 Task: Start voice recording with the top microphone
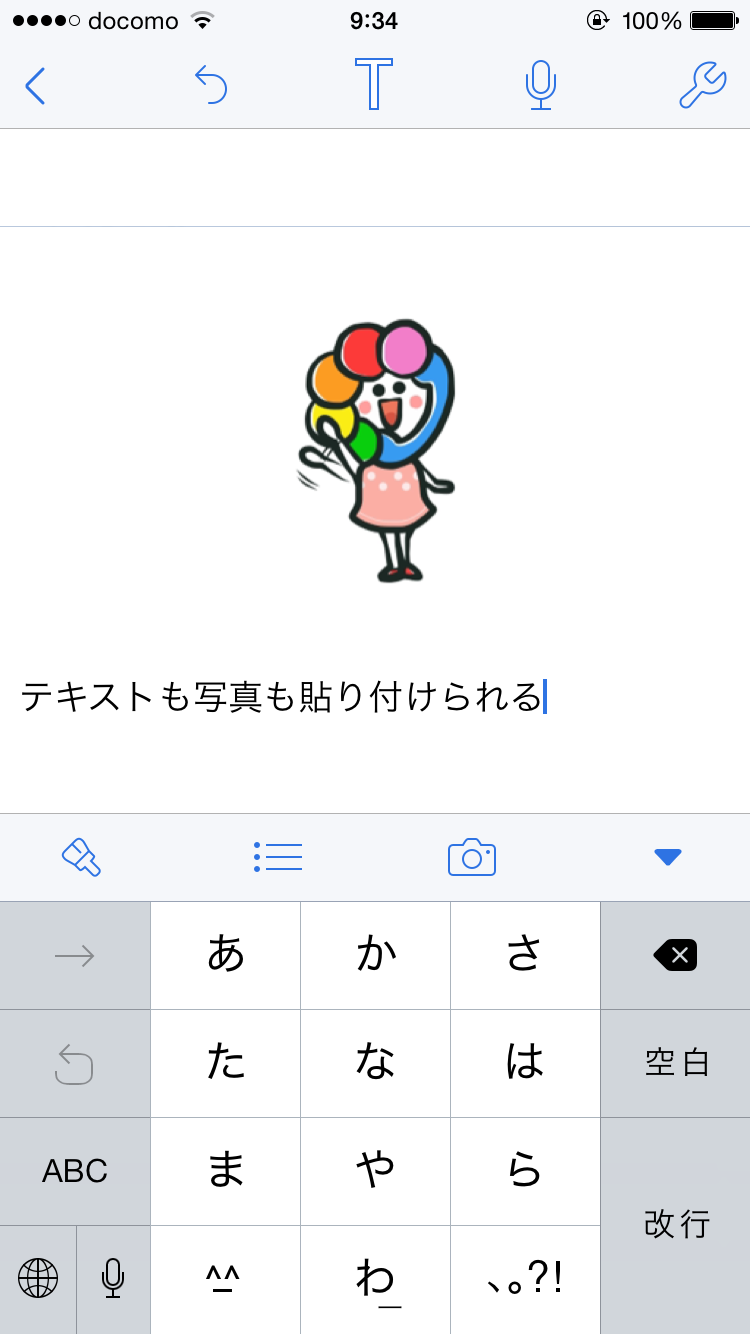point(540,86)
